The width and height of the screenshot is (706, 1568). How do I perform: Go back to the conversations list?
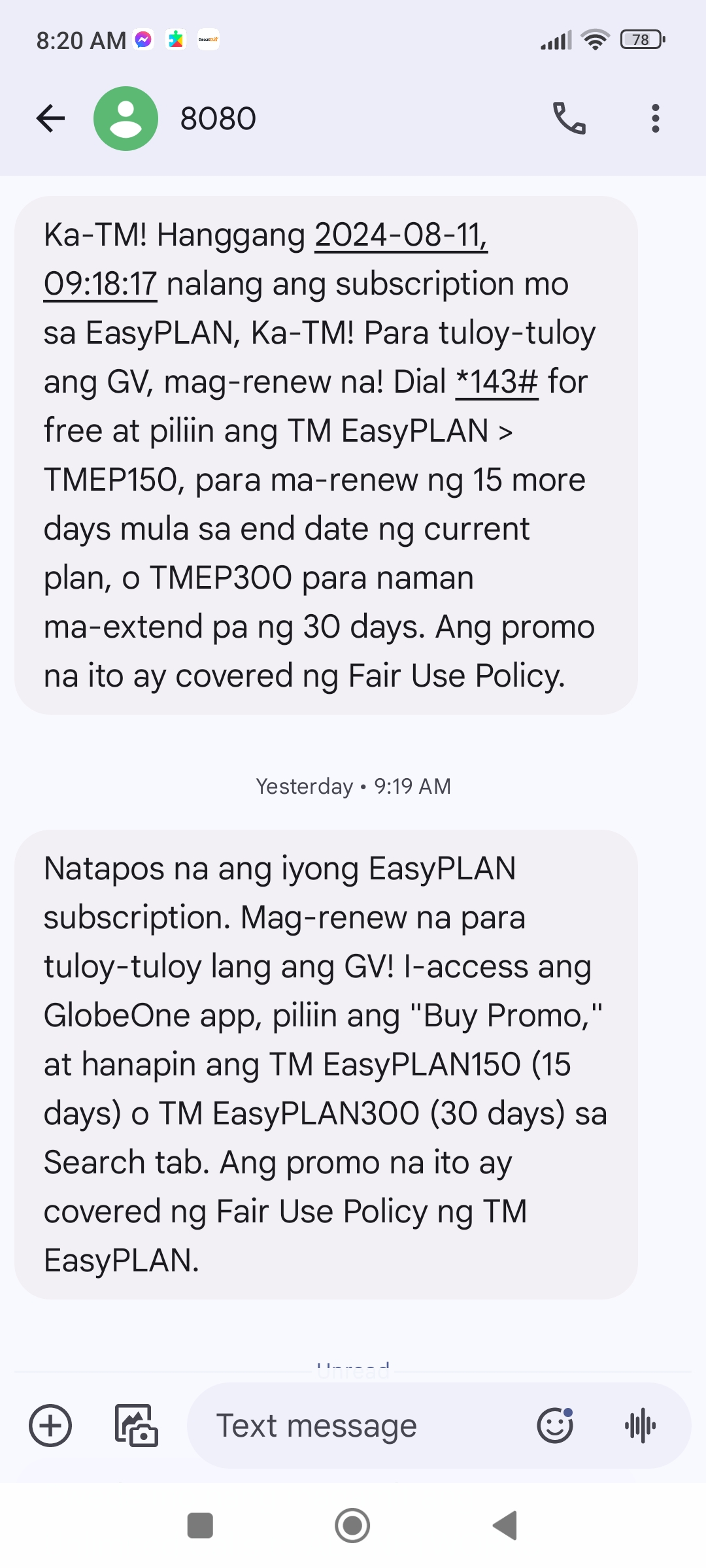(x=50, y=118)
